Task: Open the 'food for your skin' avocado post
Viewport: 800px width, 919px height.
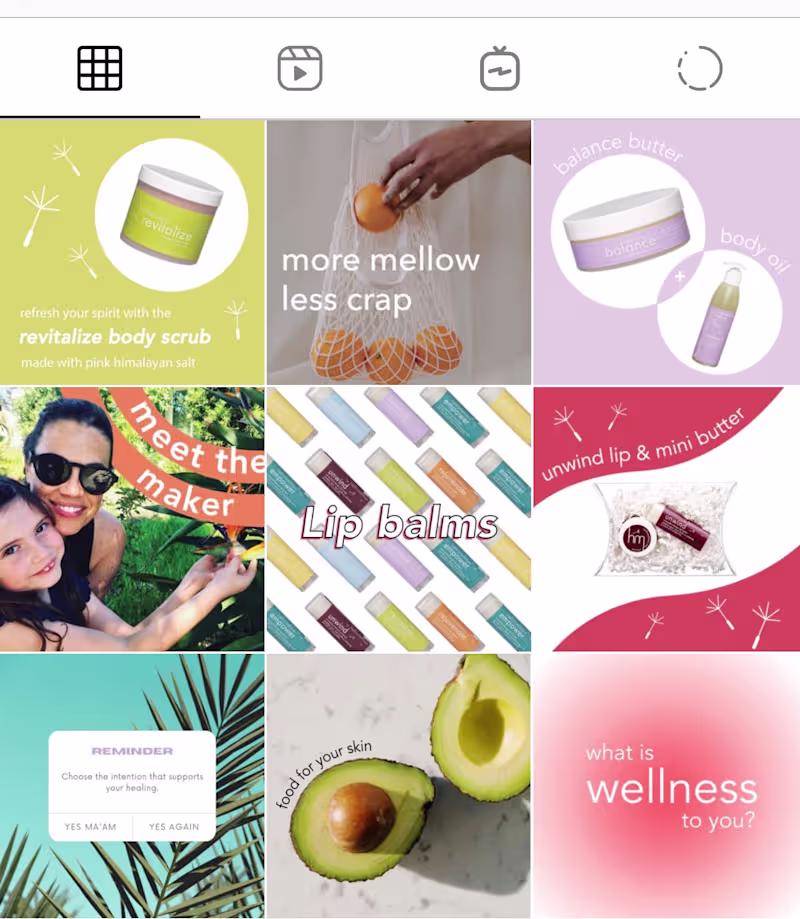Action: (398, 786)
